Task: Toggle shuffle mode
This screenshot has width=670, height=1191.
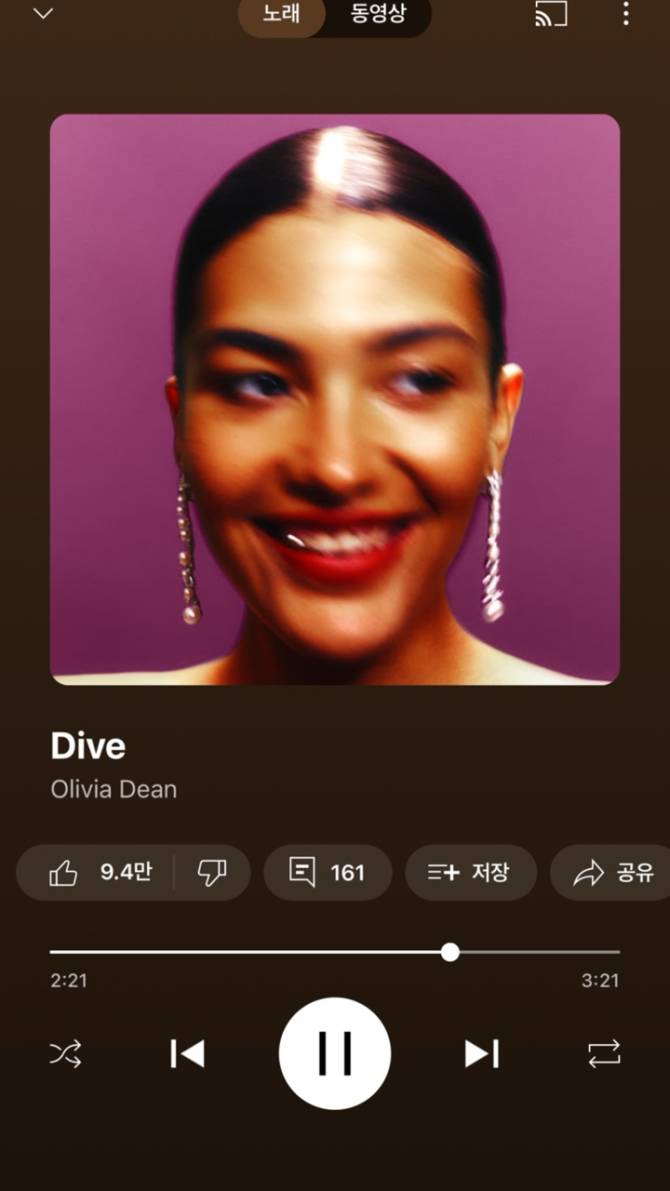Action: pyautogui.click(x=66, y=1053)
